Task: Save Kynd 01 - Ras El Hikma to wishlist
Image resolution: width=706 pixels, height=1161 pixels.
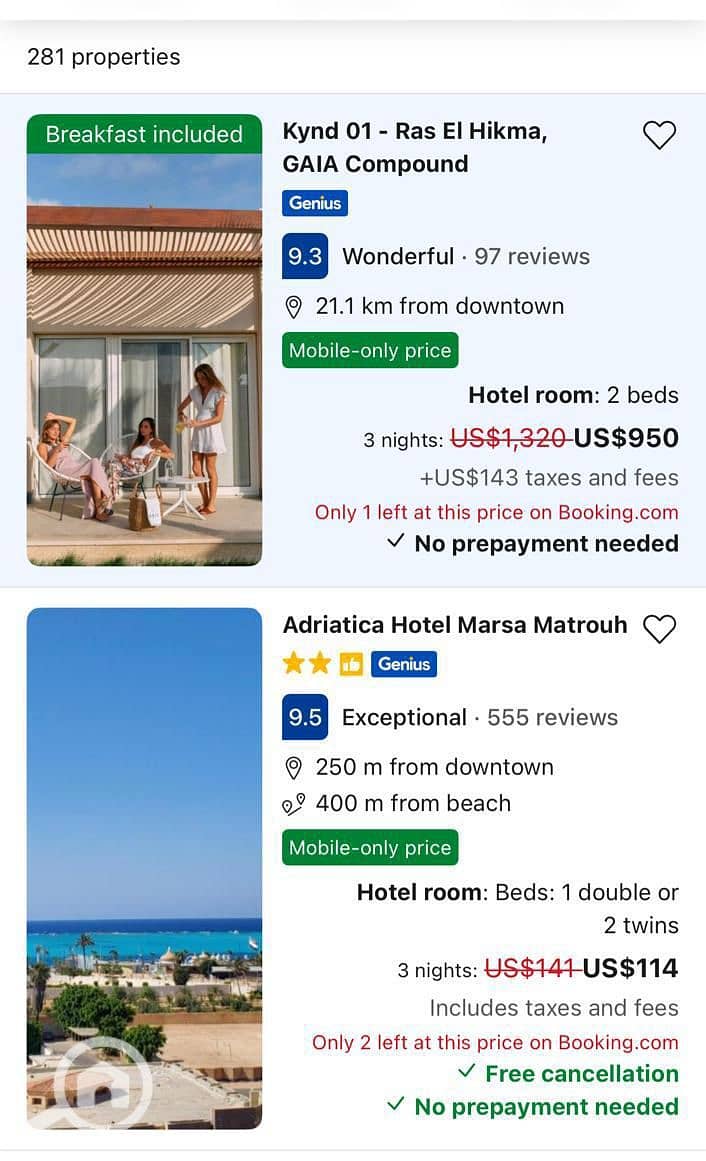Action: coord(659,135)
